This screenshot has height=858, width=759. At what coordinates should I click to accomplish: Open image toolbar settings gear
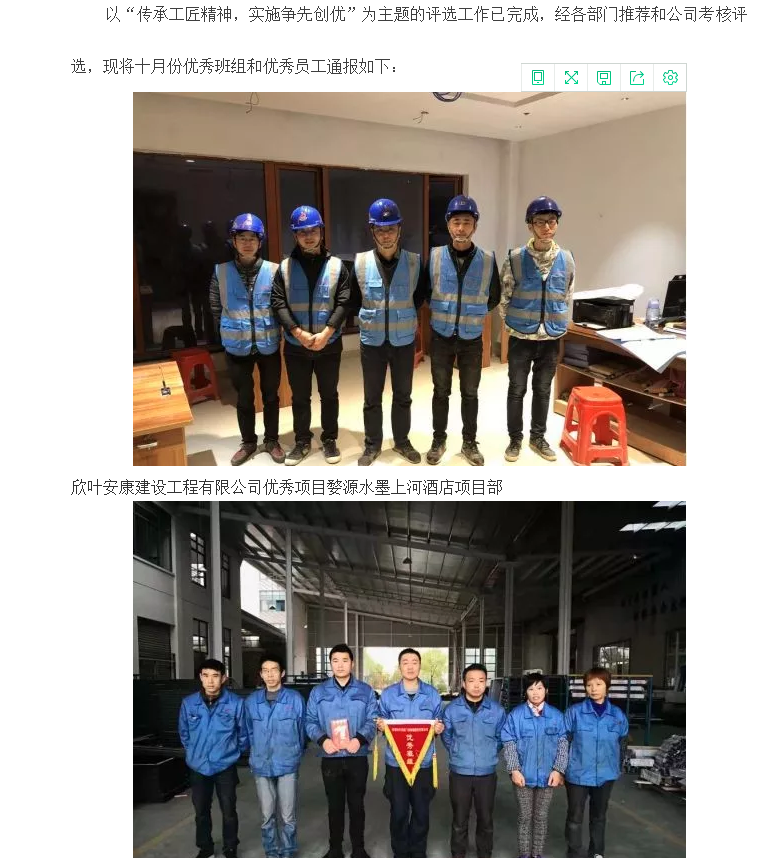(x=670, y=78)
